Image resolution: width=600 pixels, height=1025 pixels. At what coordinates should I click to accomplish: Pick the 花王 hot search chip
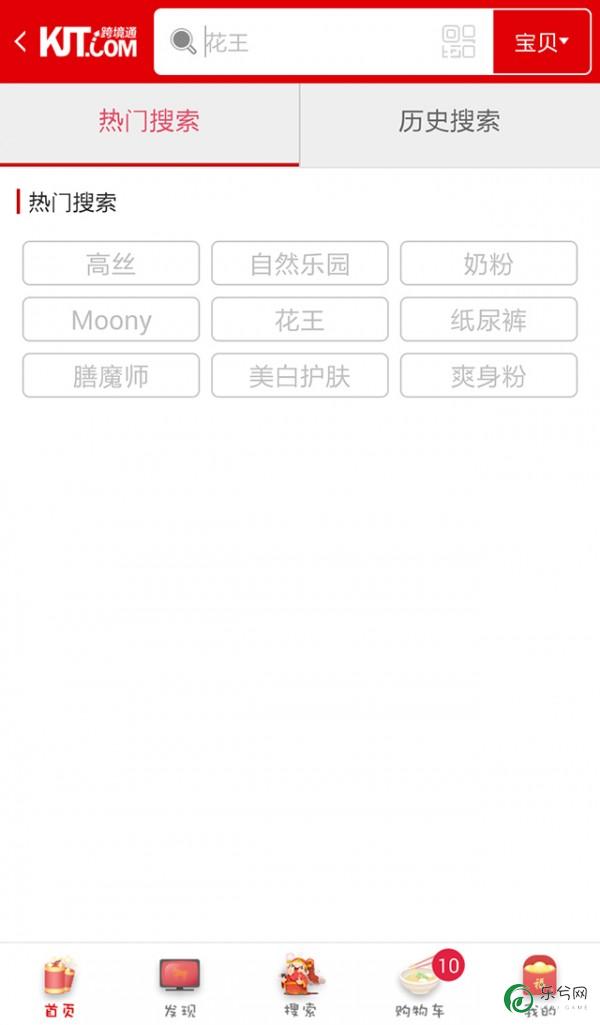(x=300, y=320)
